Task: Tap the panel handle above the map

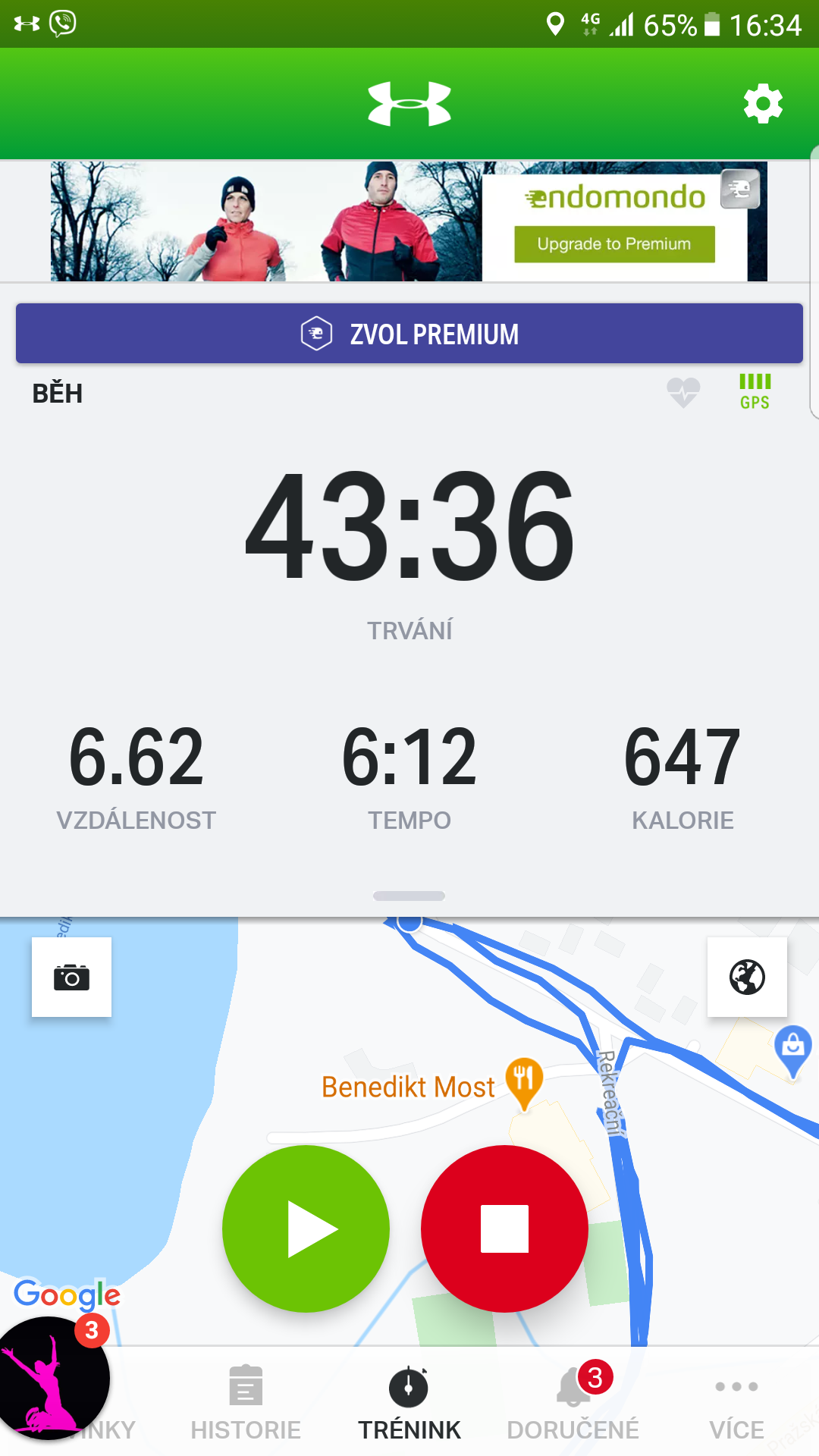Action: tap(409, 896)
